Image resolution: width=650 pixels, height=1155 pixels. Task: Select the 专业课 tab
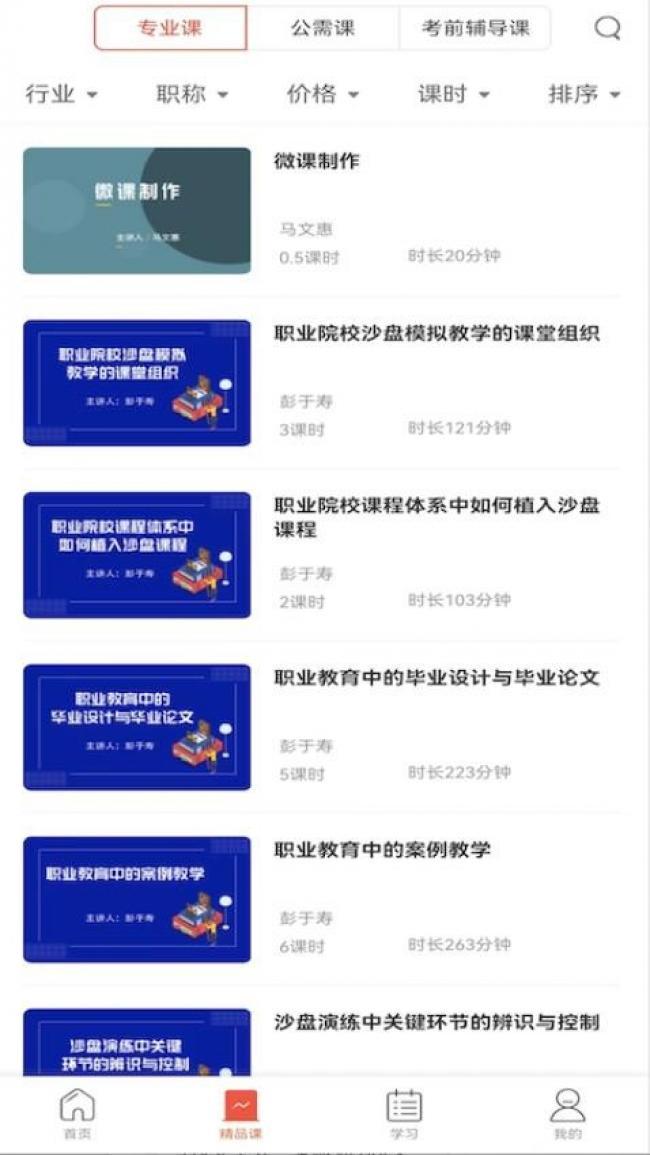[x=170, y=28]
